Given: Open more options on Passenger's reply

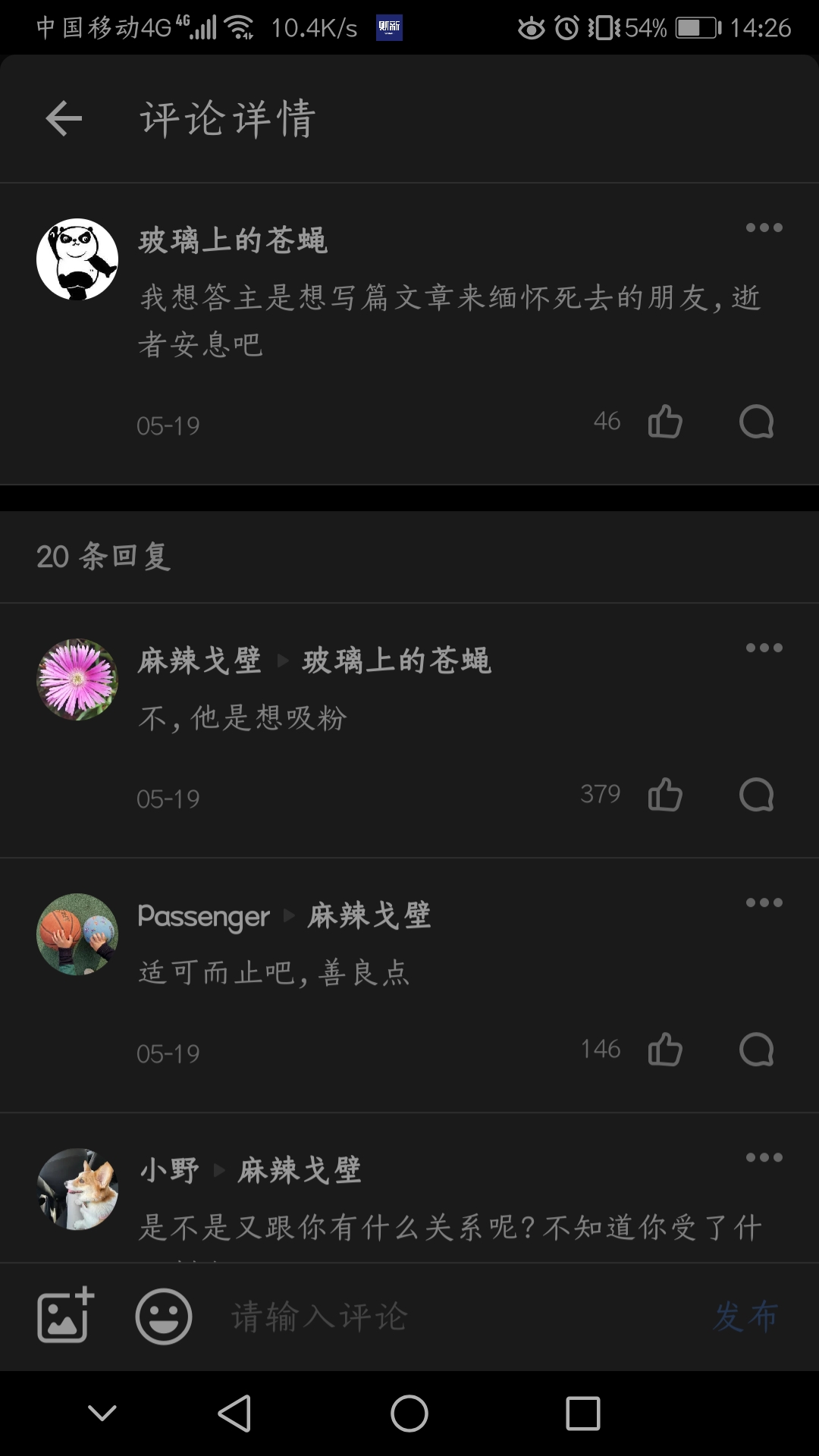Looking at the screenshot, I should 764,902.
